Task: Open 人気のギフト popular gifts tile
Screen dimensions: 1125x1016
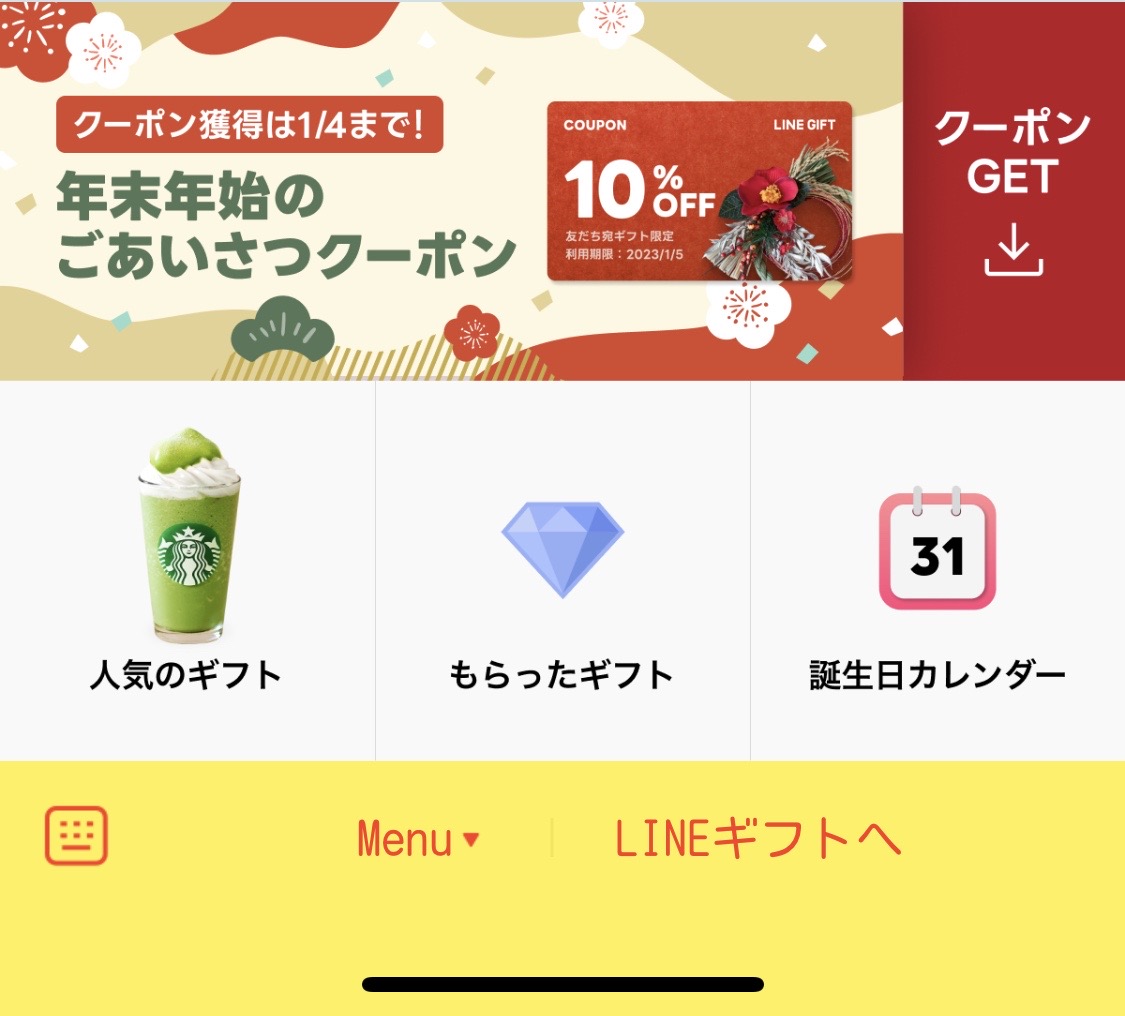Action: click(x=187, y=571)
